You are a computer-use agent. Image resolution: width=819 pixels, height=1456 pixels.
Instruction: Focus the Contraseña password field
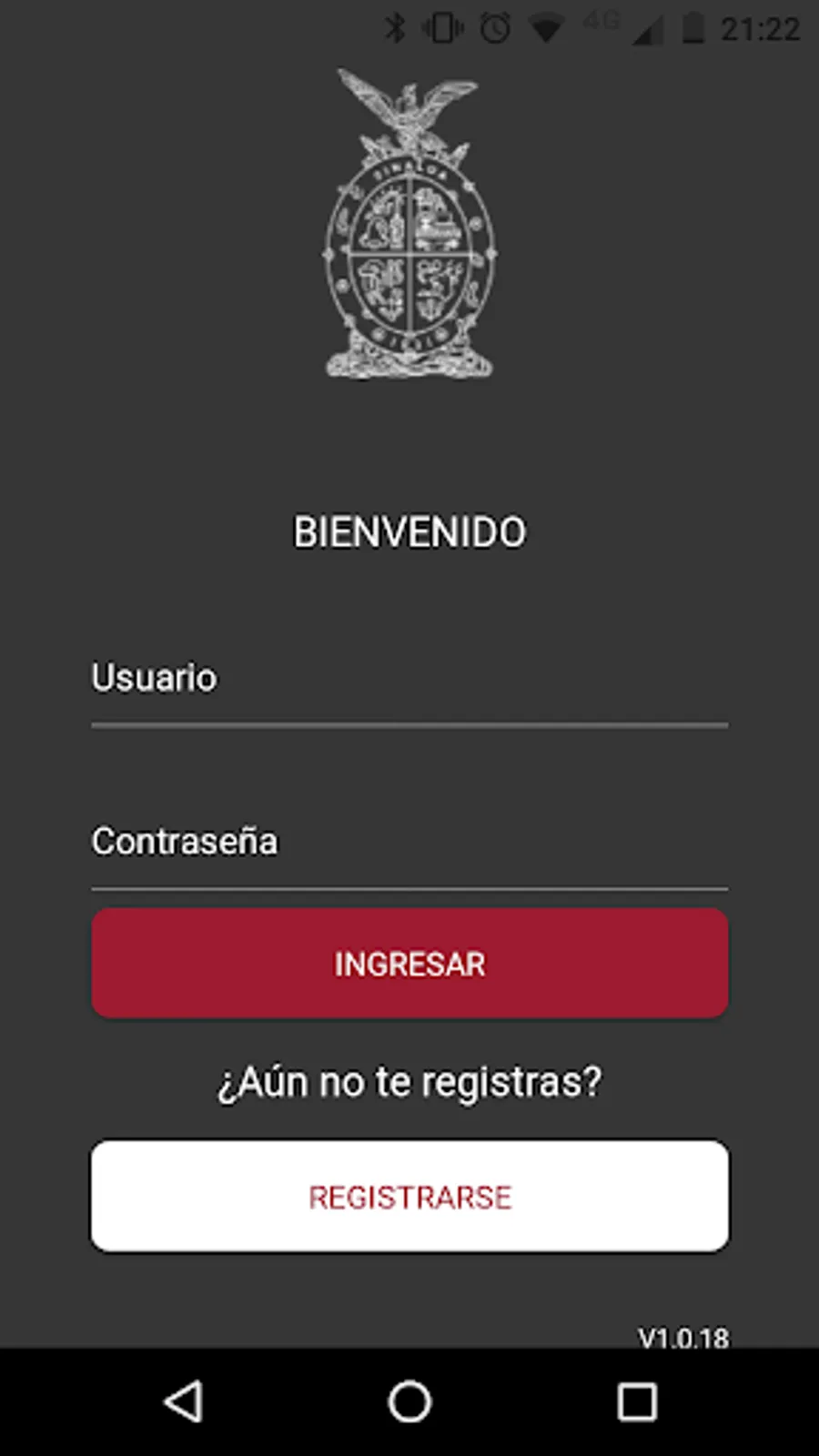(409, 844)
